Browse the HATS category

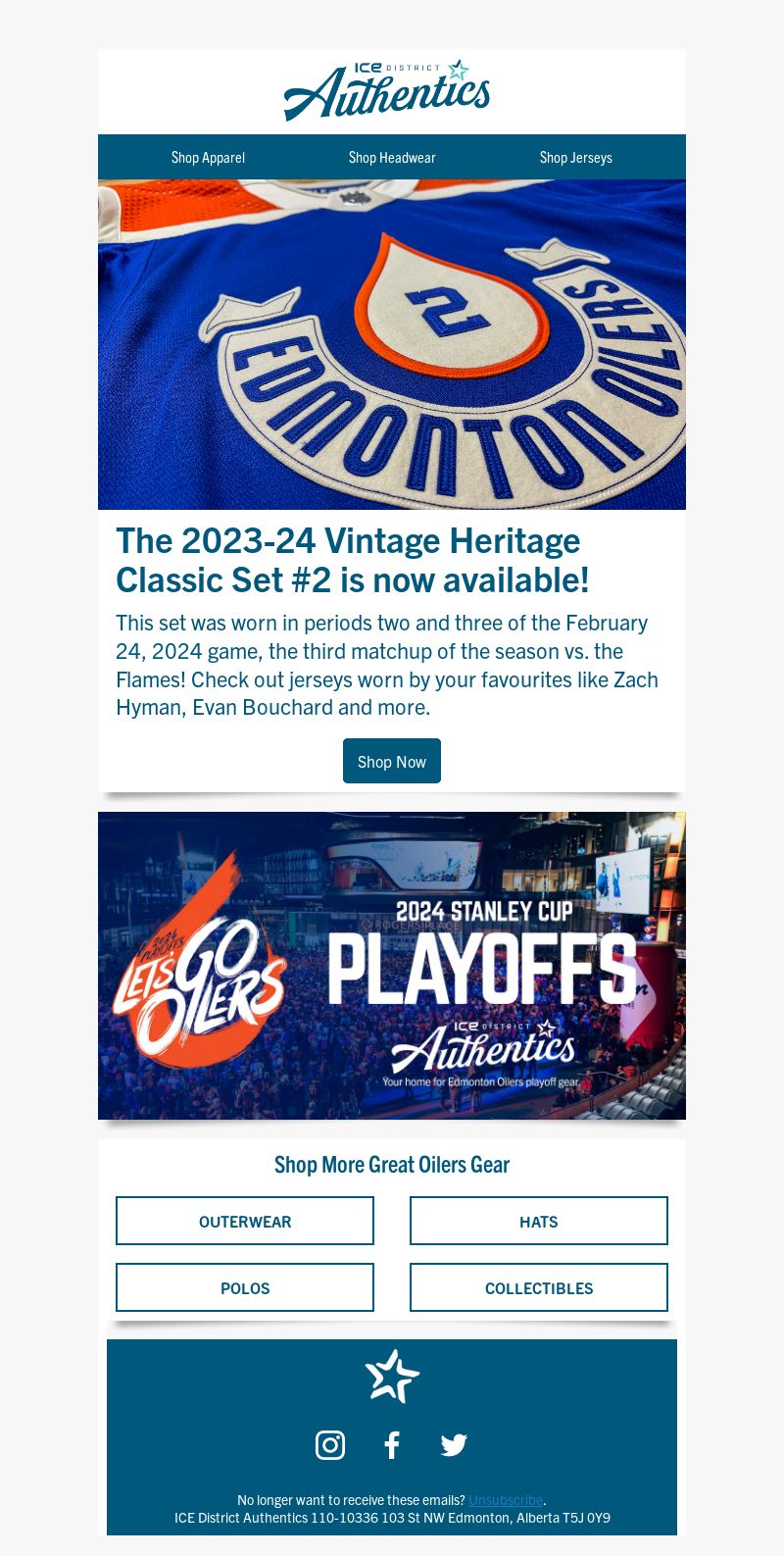pos(539,1221)
